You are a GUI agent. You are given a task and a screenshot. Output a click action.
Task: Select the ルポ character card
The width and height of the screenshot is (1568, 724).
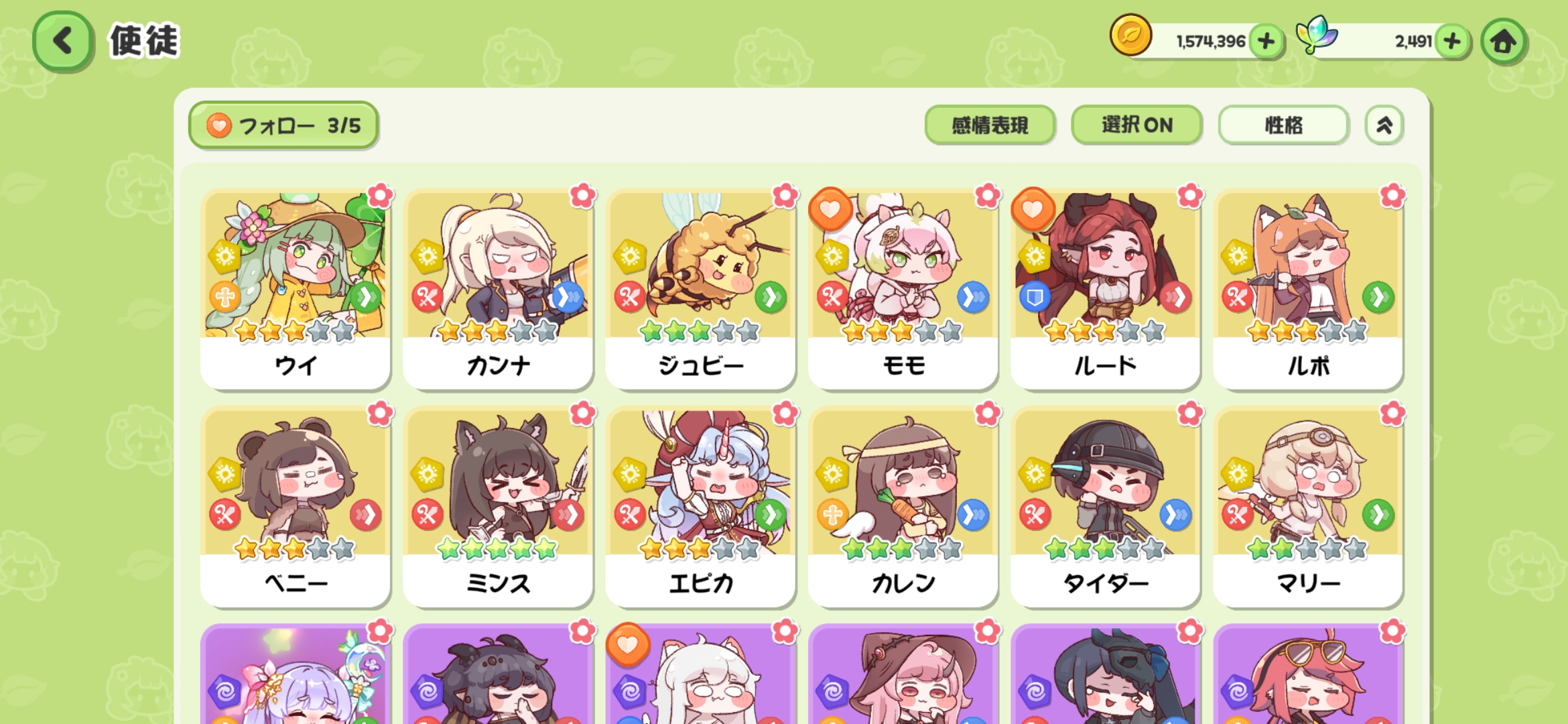click(1307, 288)
